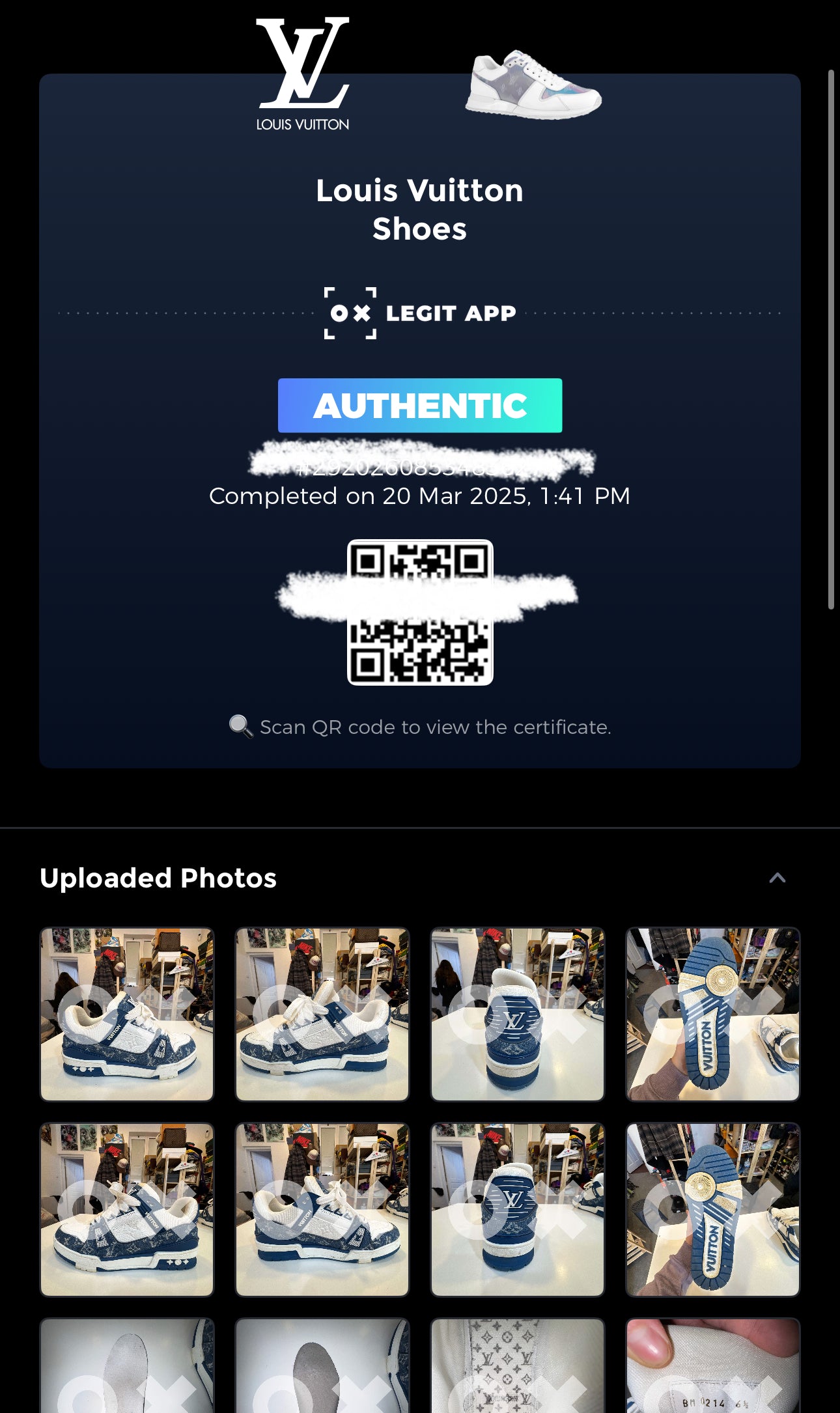
Task: Open second-row heel LV logo photo
Action: tap(518, 1209)
